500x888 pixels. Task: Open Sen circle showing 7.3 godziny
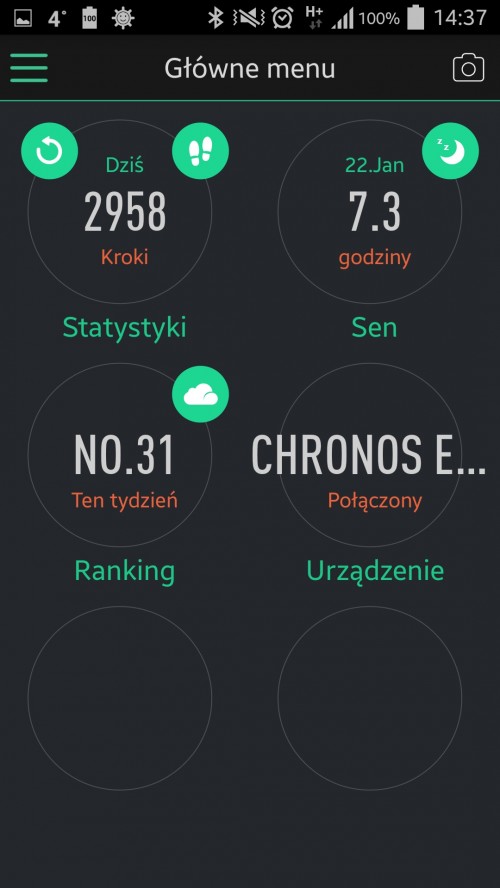370,211
